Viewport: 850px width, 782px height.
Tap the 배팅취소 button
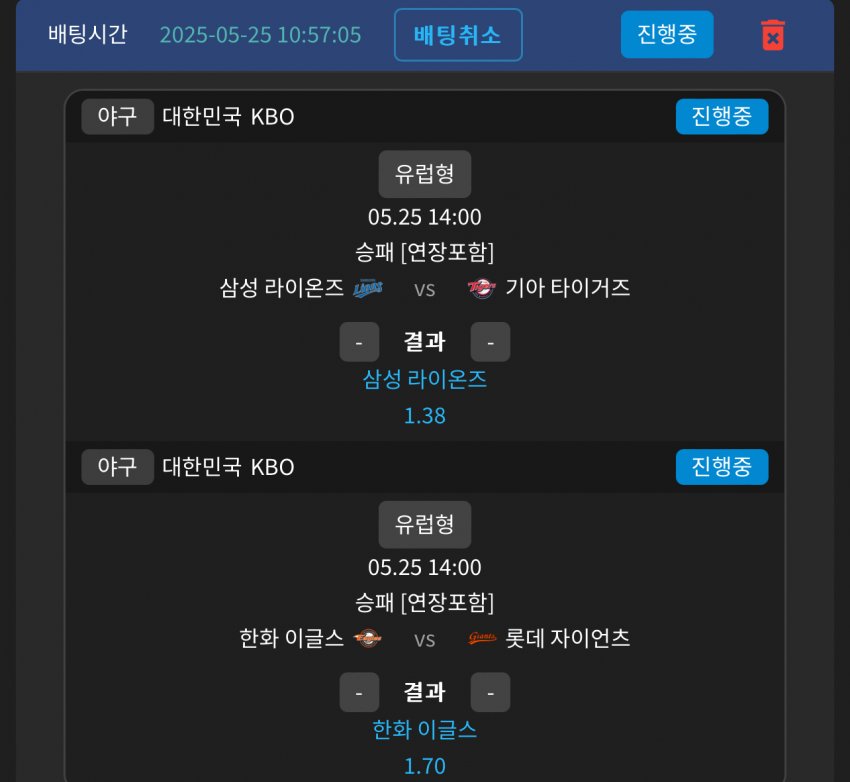(458, 35)
